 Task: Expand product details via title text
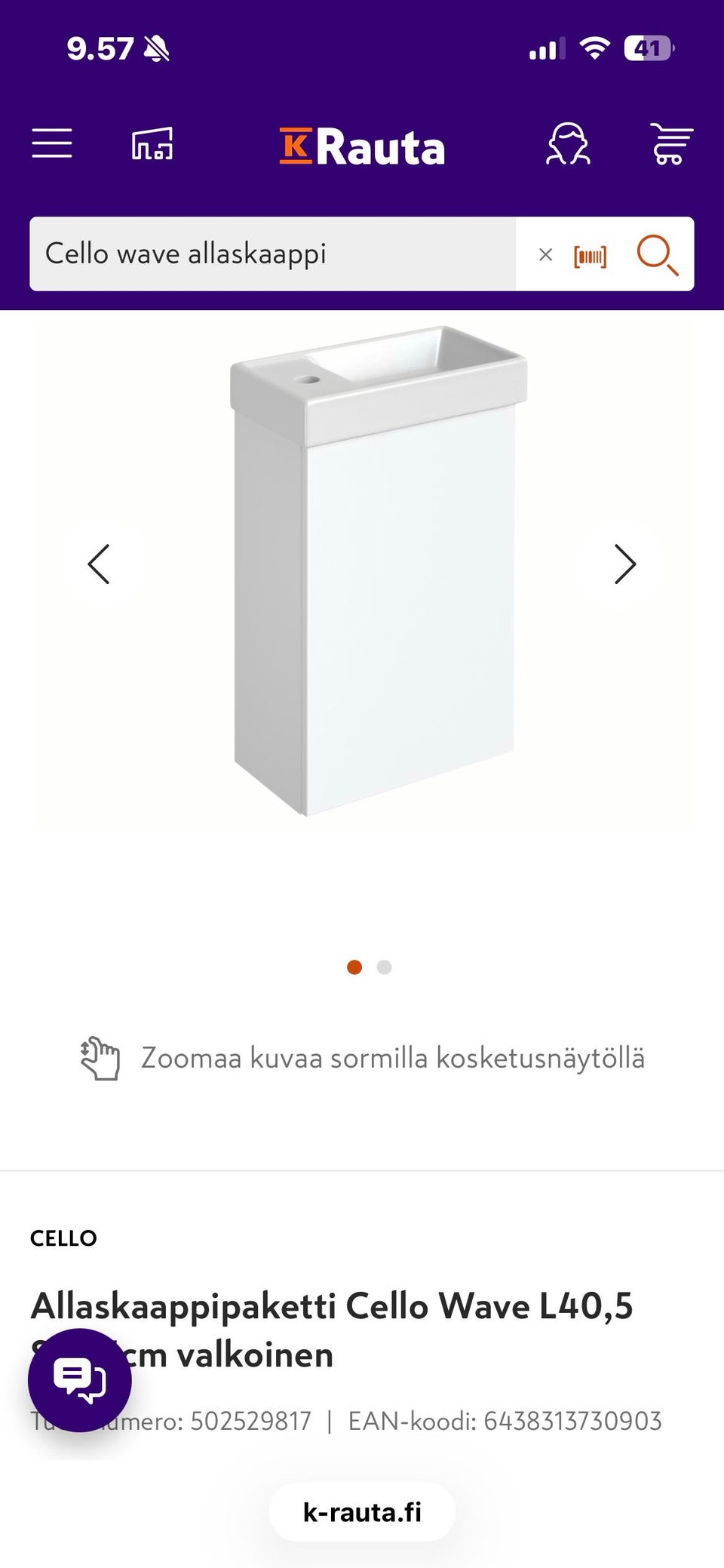332,1302
